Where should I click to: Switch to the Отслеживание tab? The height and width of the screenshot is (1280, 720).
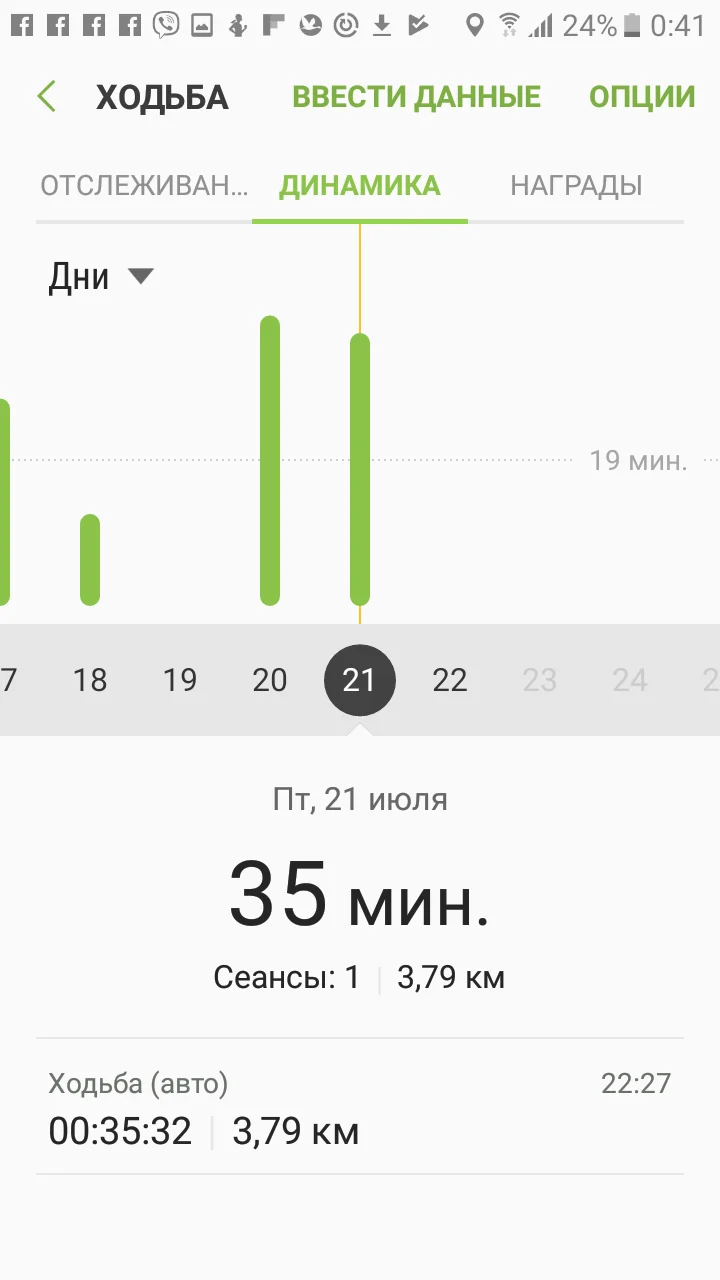(x=144, y=186)
